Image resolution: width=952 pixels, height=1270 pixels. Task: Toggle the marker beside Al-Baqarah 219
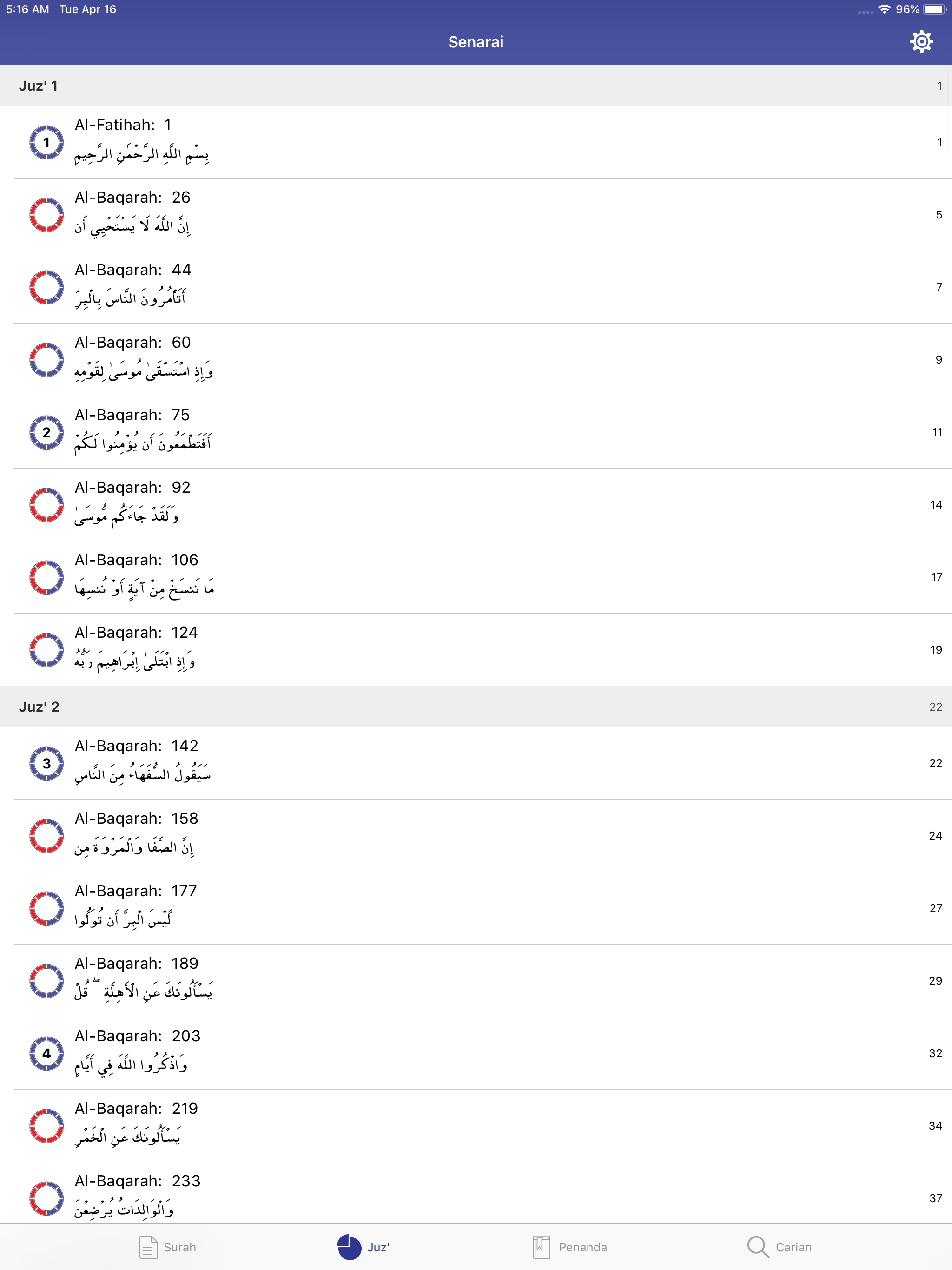46,1126
